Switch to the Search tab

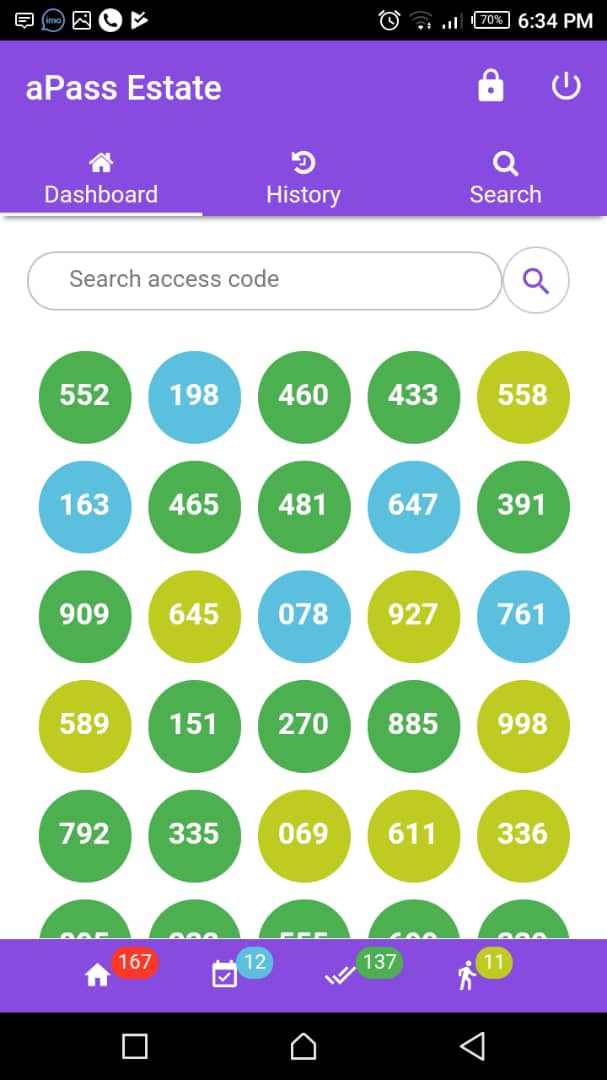click(x=505, y=179)
